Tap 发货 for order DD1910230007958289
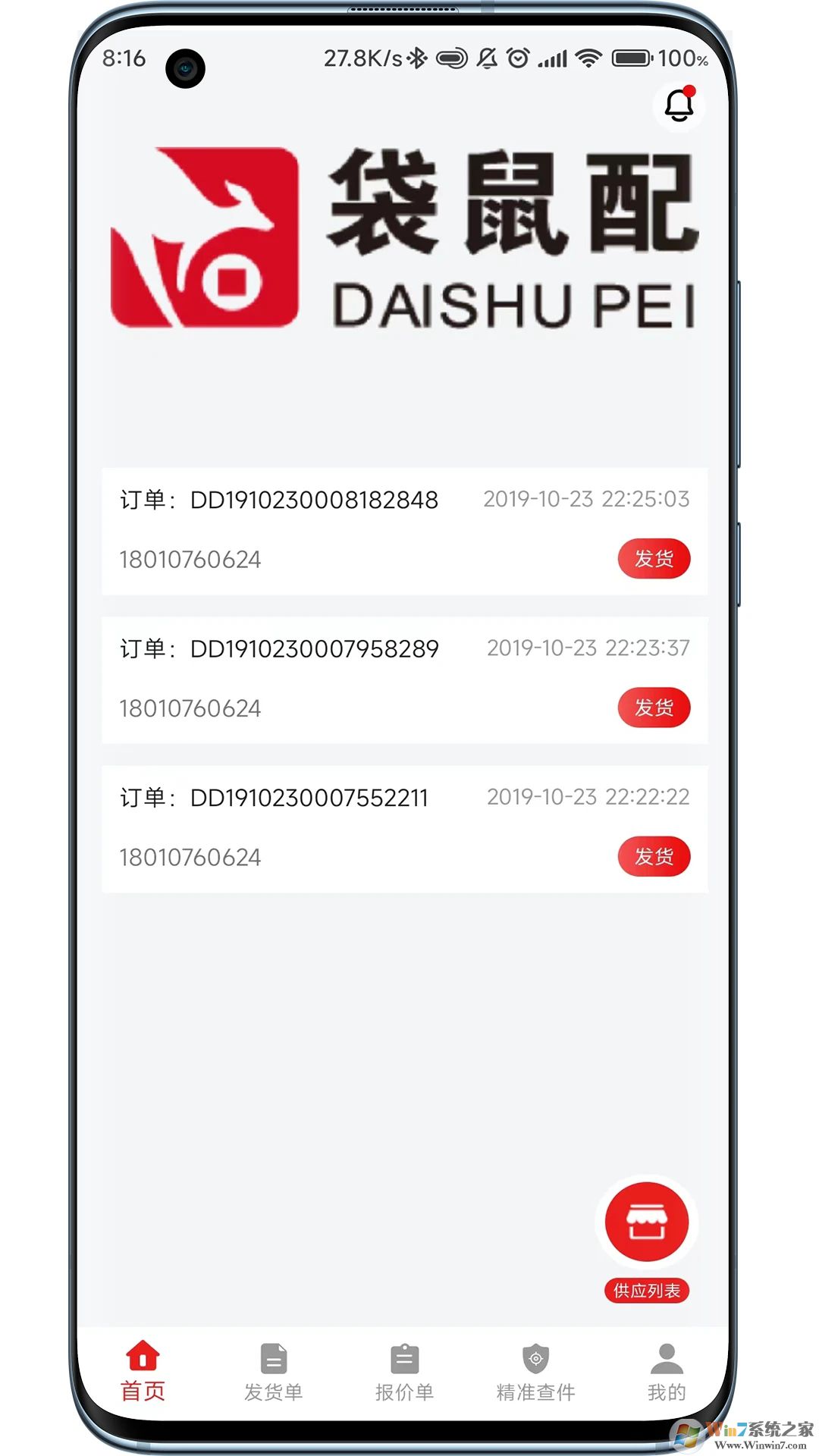Image resolution: width=819 pixels, height=1456 pixels. coord(654,708)
